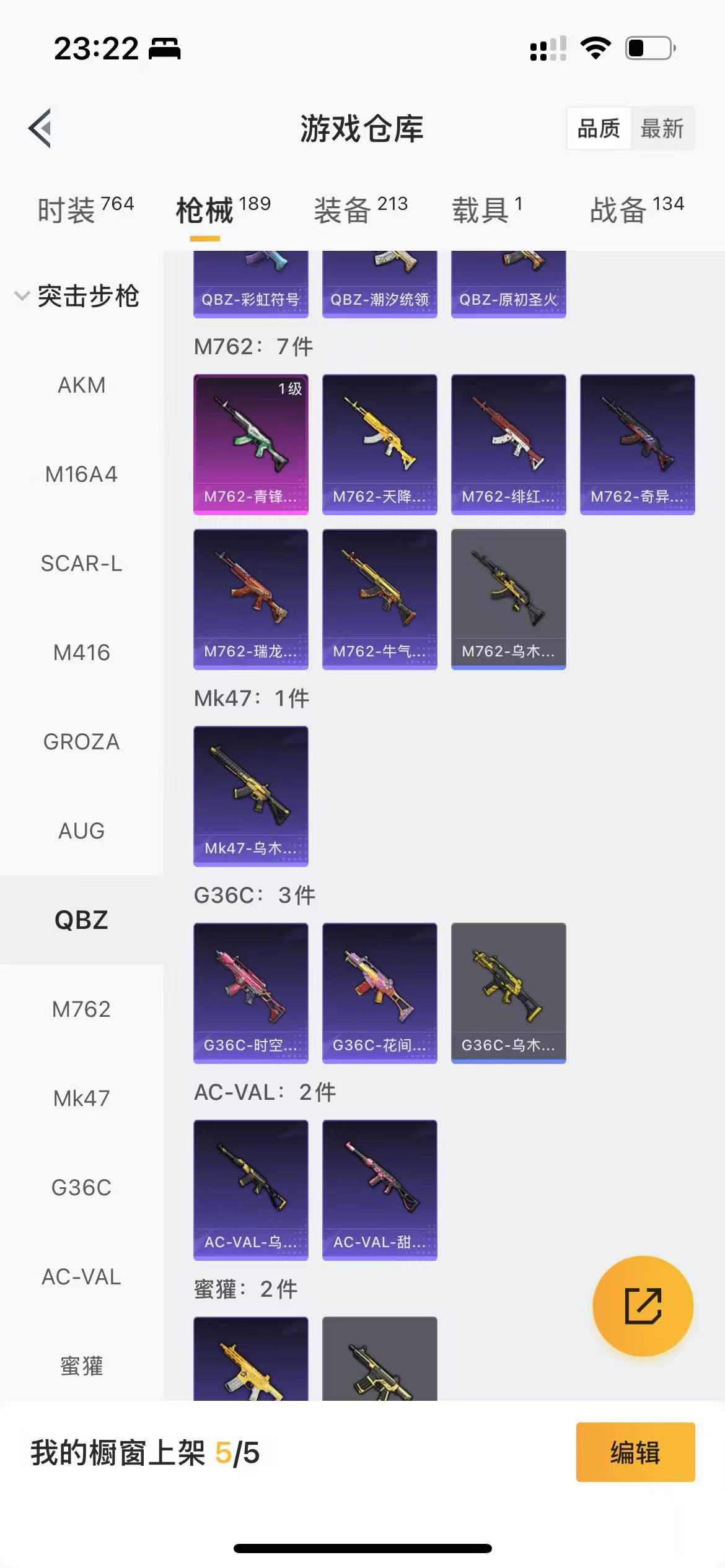
Task: Select M416 in the sidebar
Action: coord(81,653)
